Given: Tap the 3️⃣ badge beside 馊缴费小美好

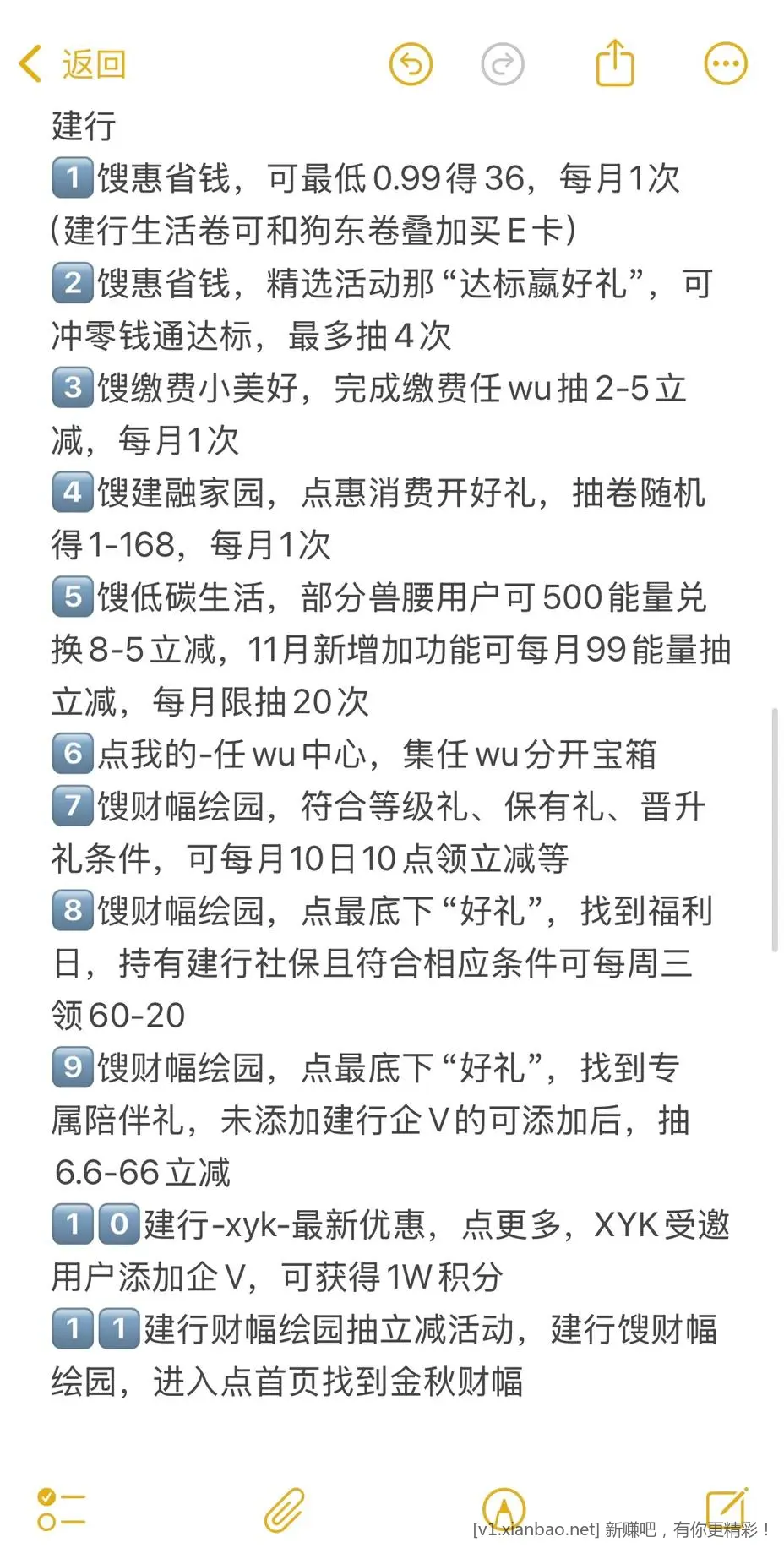Looking at the screenshot, I should tap(72, 388).
